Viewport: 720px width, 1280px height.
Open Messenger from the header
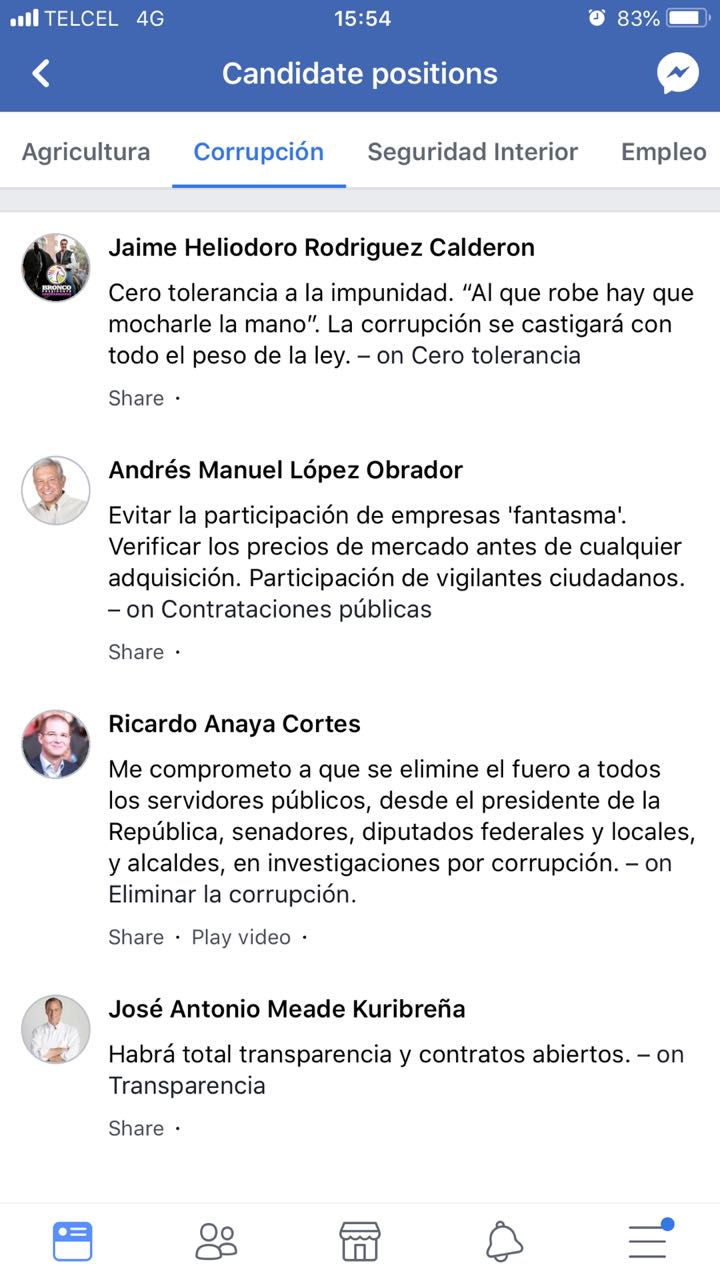pyautogui.click(x=677, y=73)
